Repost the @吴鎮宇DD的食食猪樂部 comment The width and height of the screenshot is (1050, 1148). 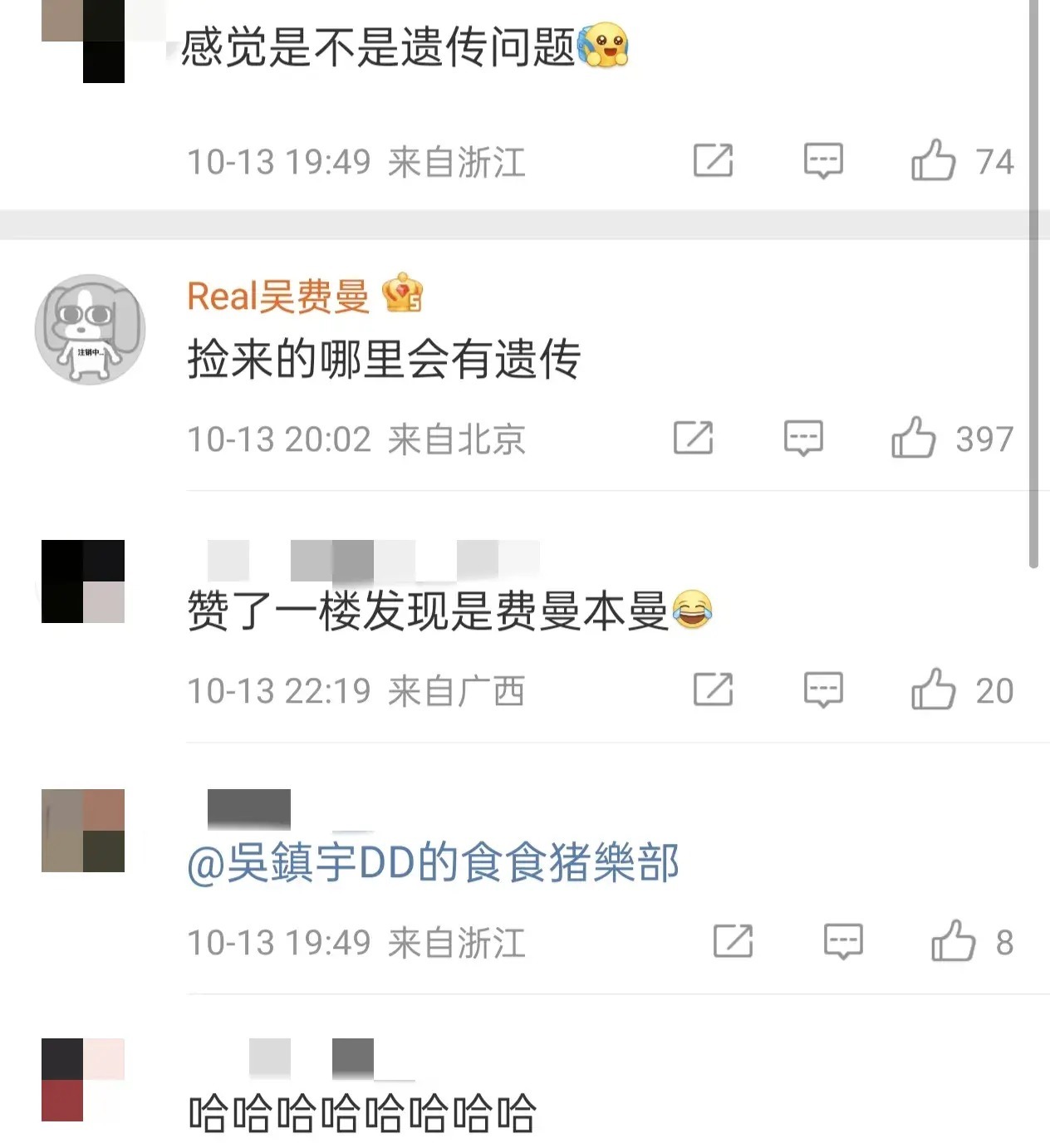[734, 941]
